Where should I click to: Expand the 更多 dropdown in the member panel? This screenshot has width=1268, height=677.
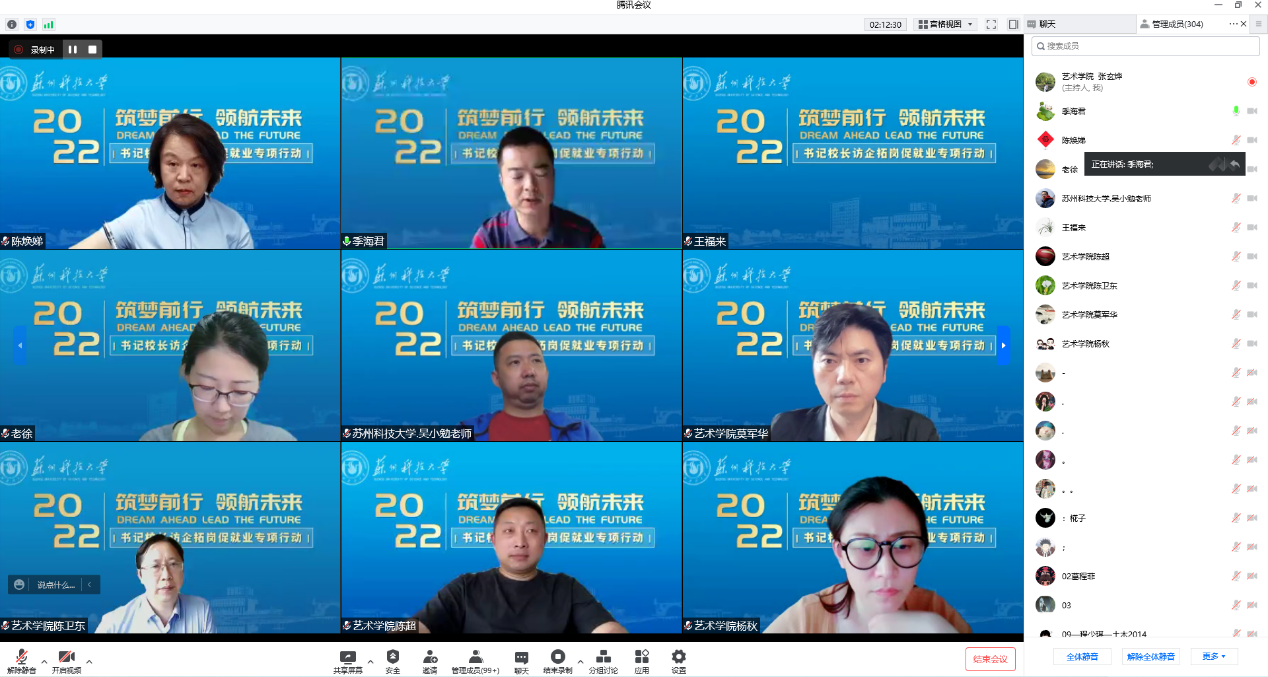(x=1214, y=657)
